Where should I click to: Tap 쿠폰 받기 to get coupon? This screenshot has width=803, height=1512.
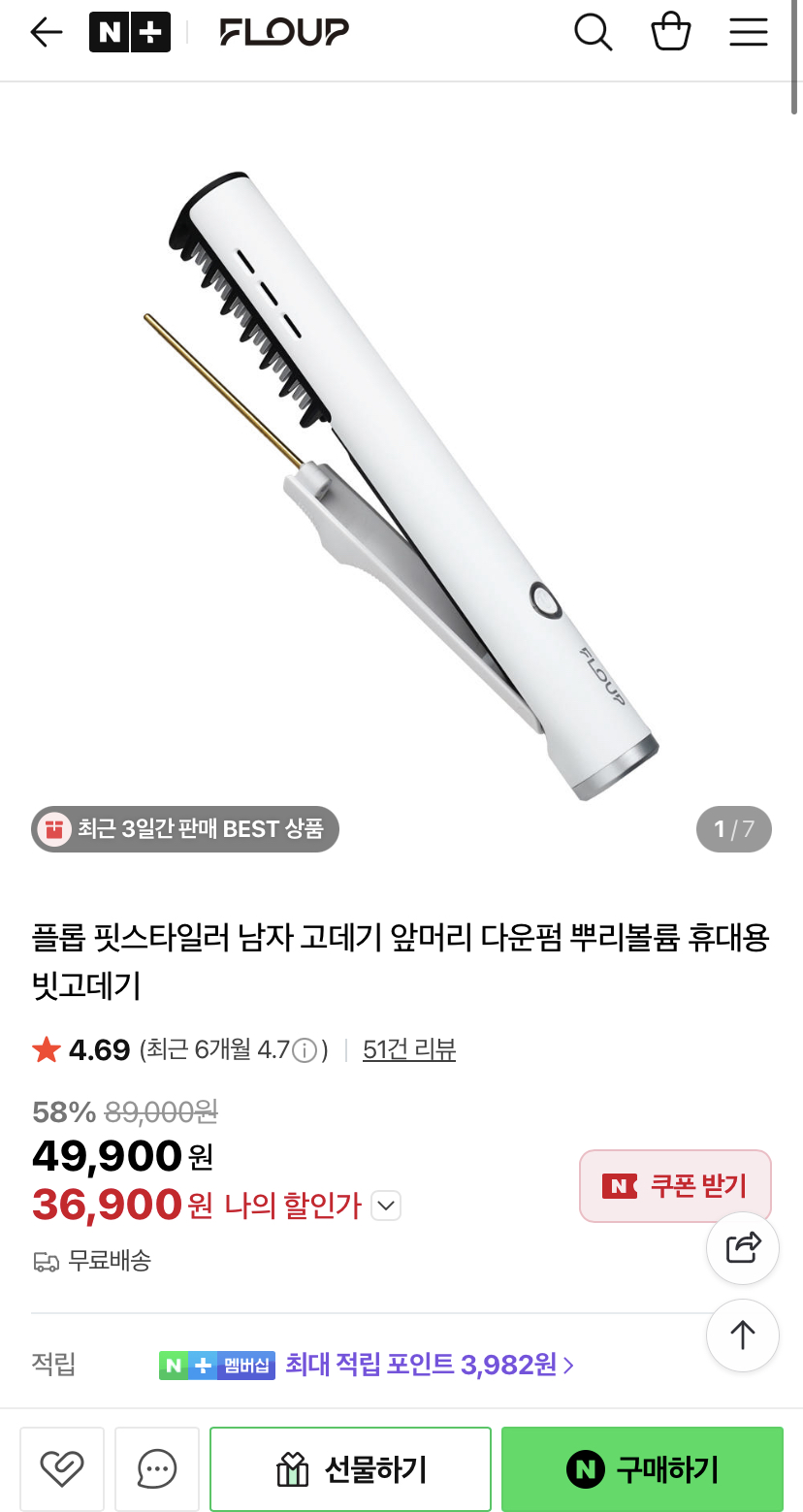click(x=675, y=1185)
